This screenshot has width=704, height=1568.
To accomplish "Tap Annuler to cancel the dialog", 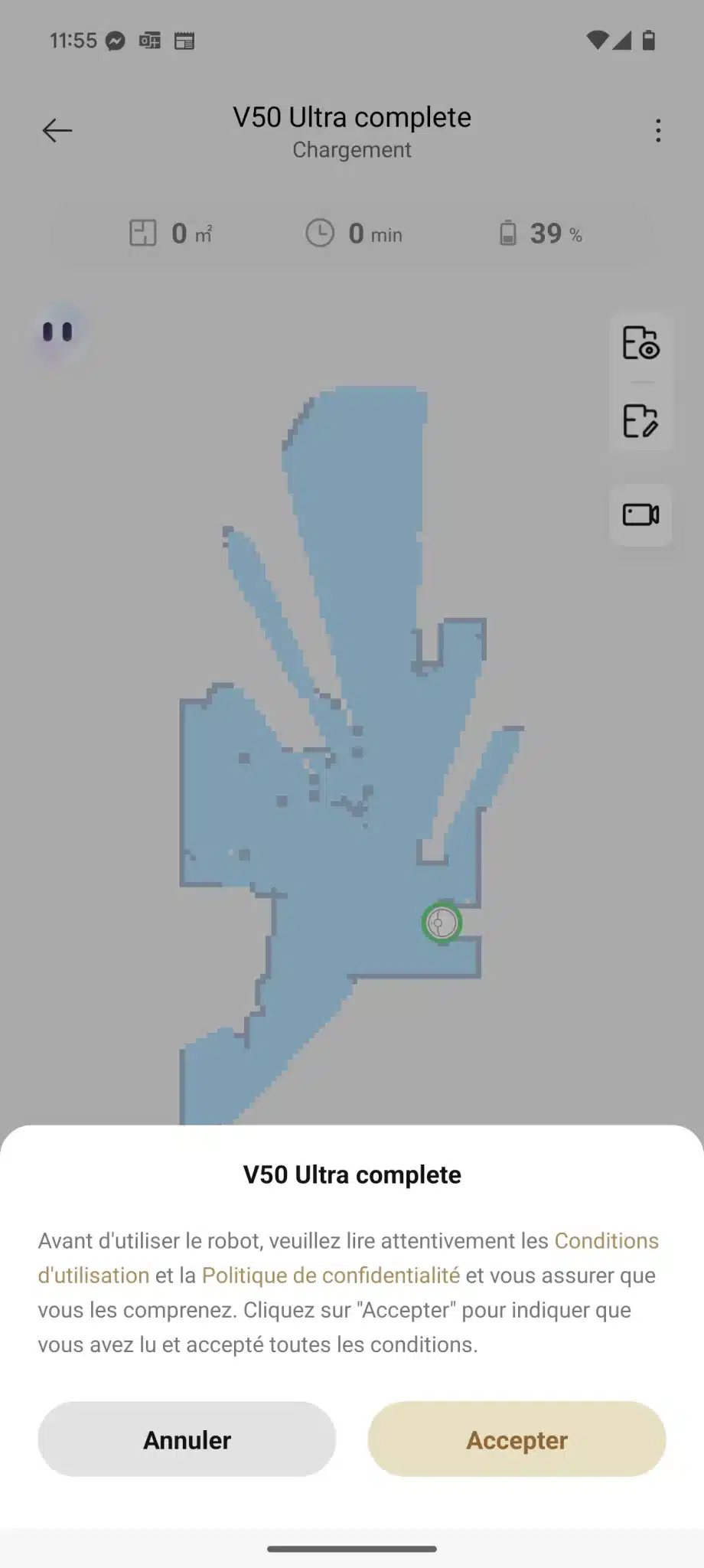I will pos(187,1439).
